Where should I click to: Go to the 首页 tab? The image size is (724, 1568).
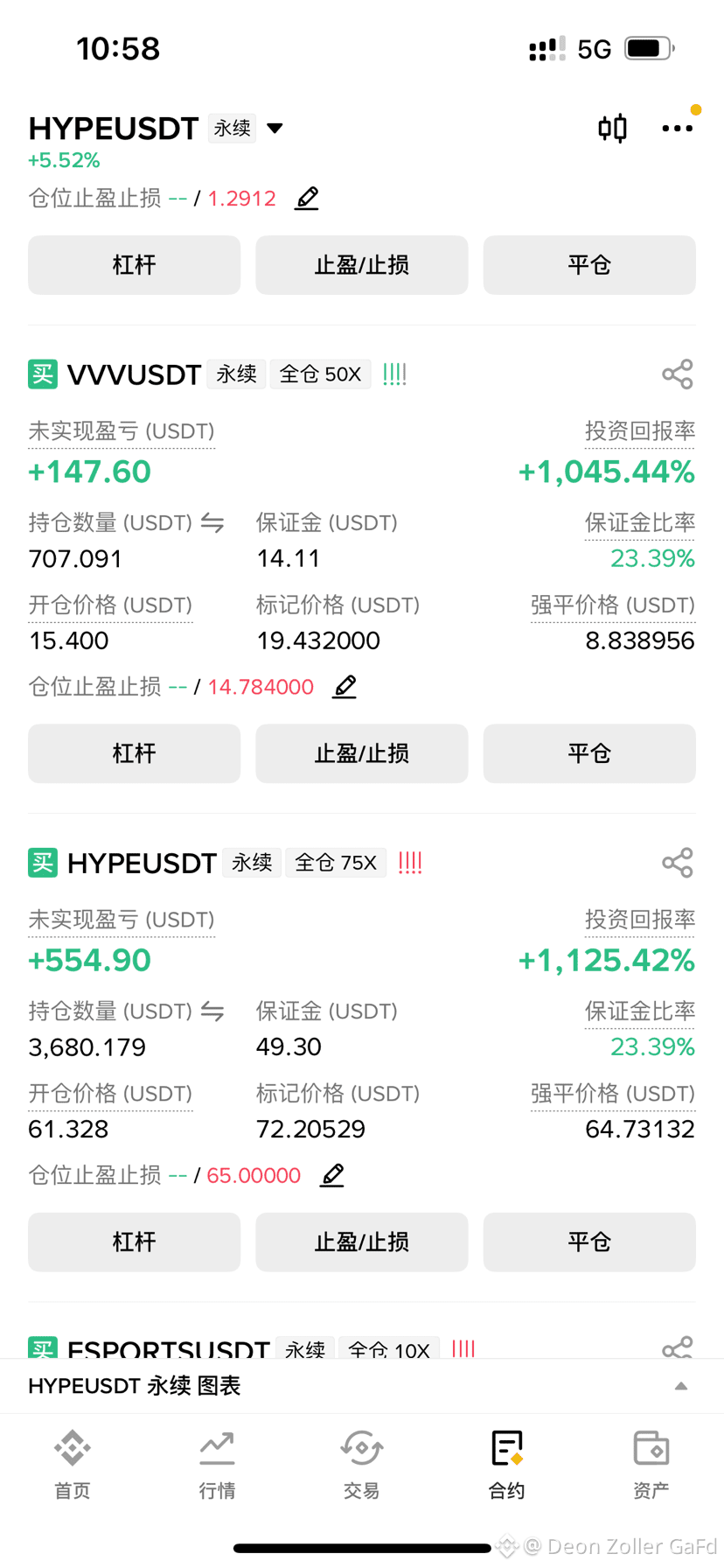pyautogui.click(x=73, y=1465)
